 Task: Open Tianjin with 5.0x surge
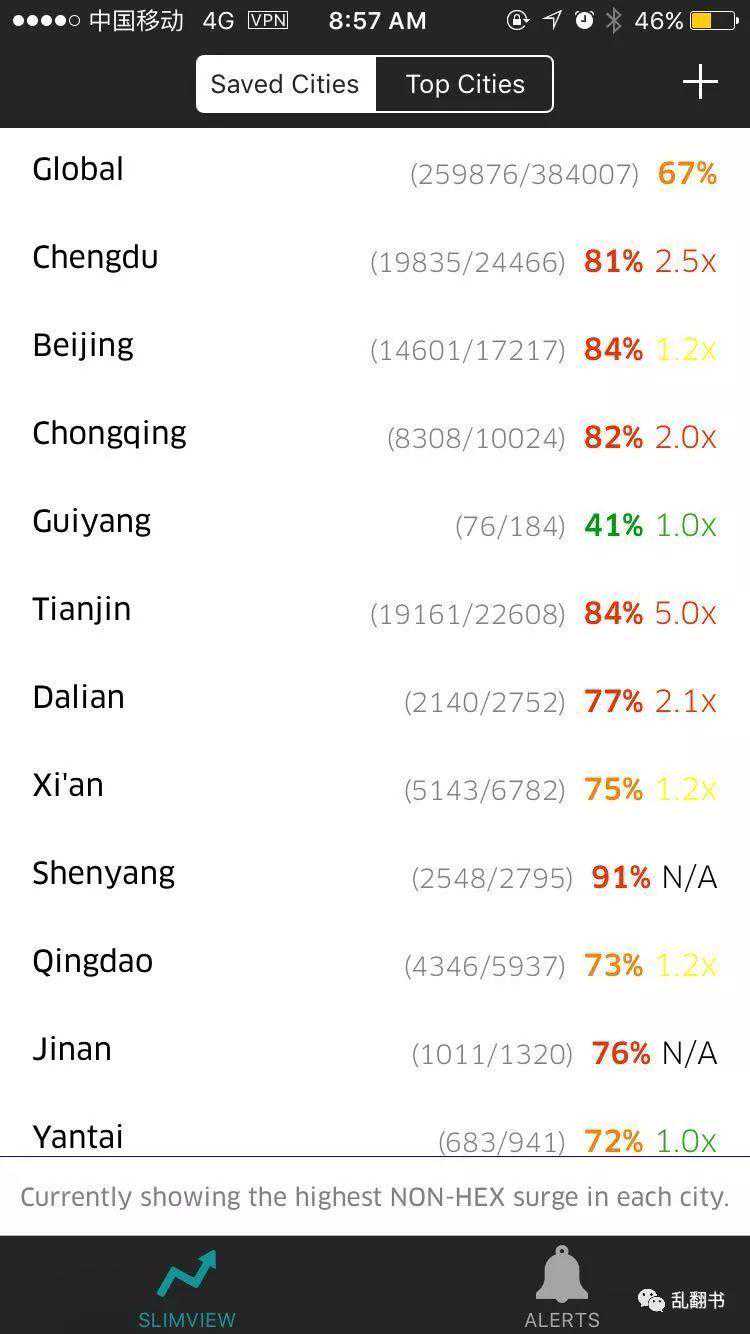click(x=375, y=611)
